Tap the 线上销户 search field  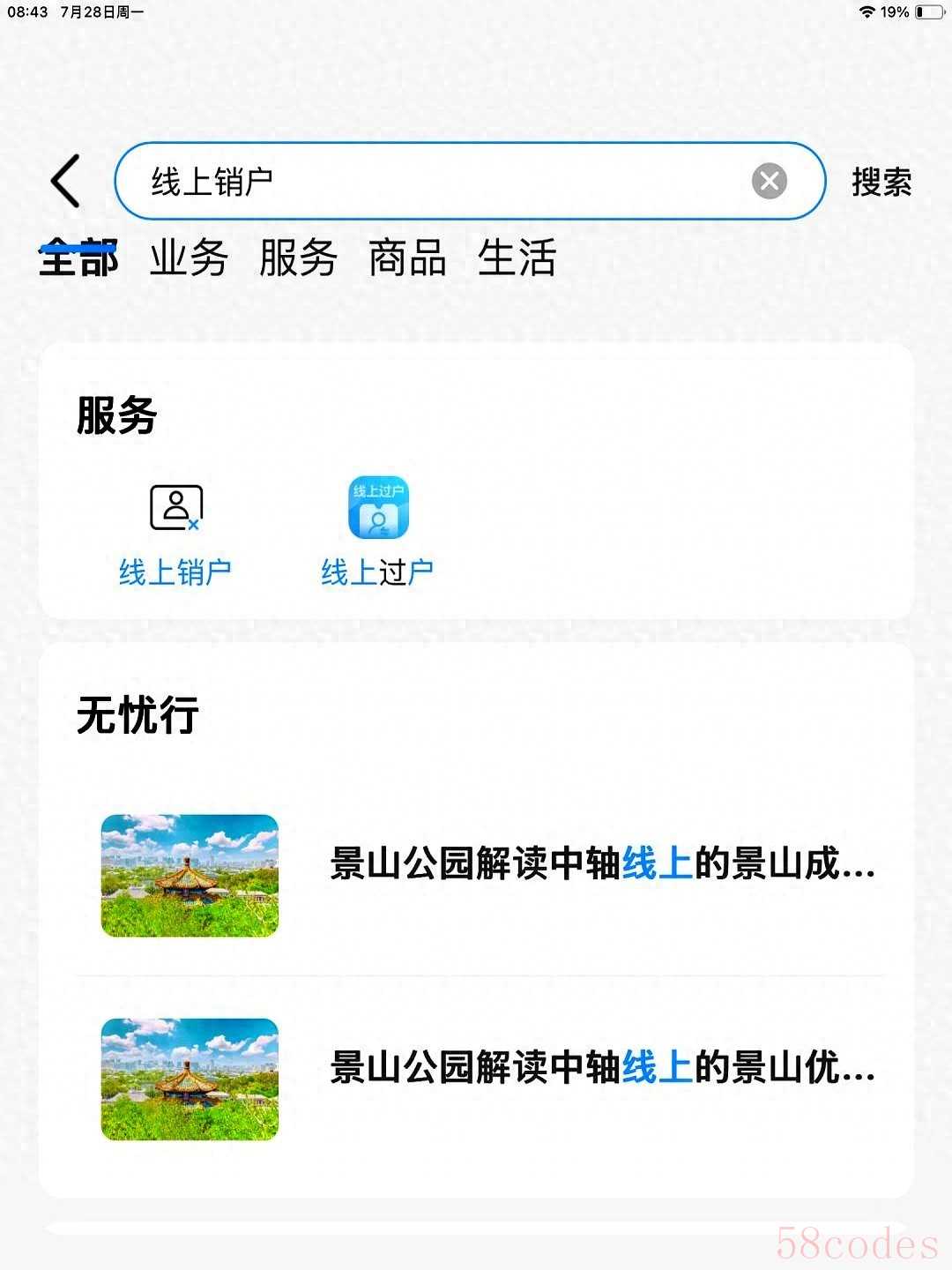[441, 182]
